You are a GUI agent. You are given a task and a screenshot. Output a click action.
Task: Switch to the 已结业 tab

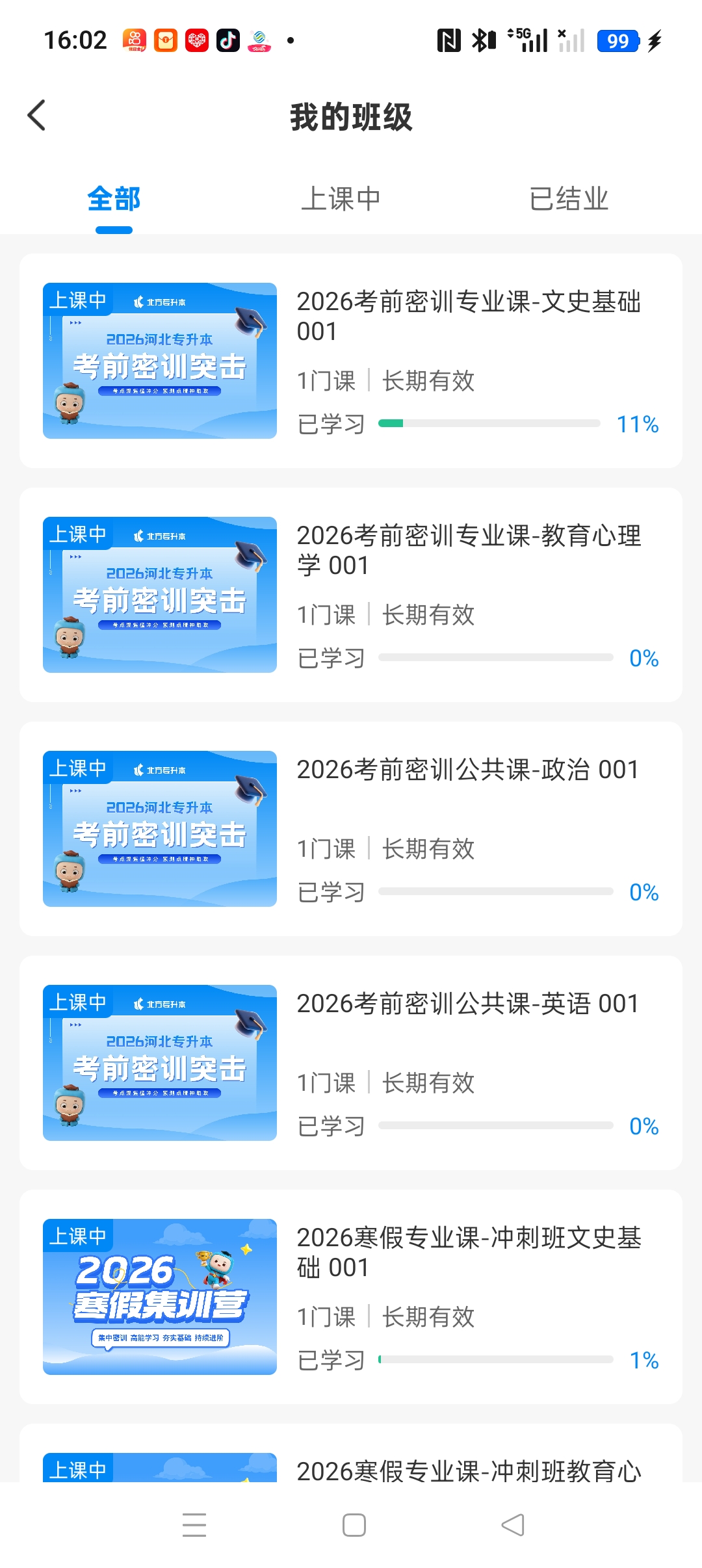click(x=568, y=200)
